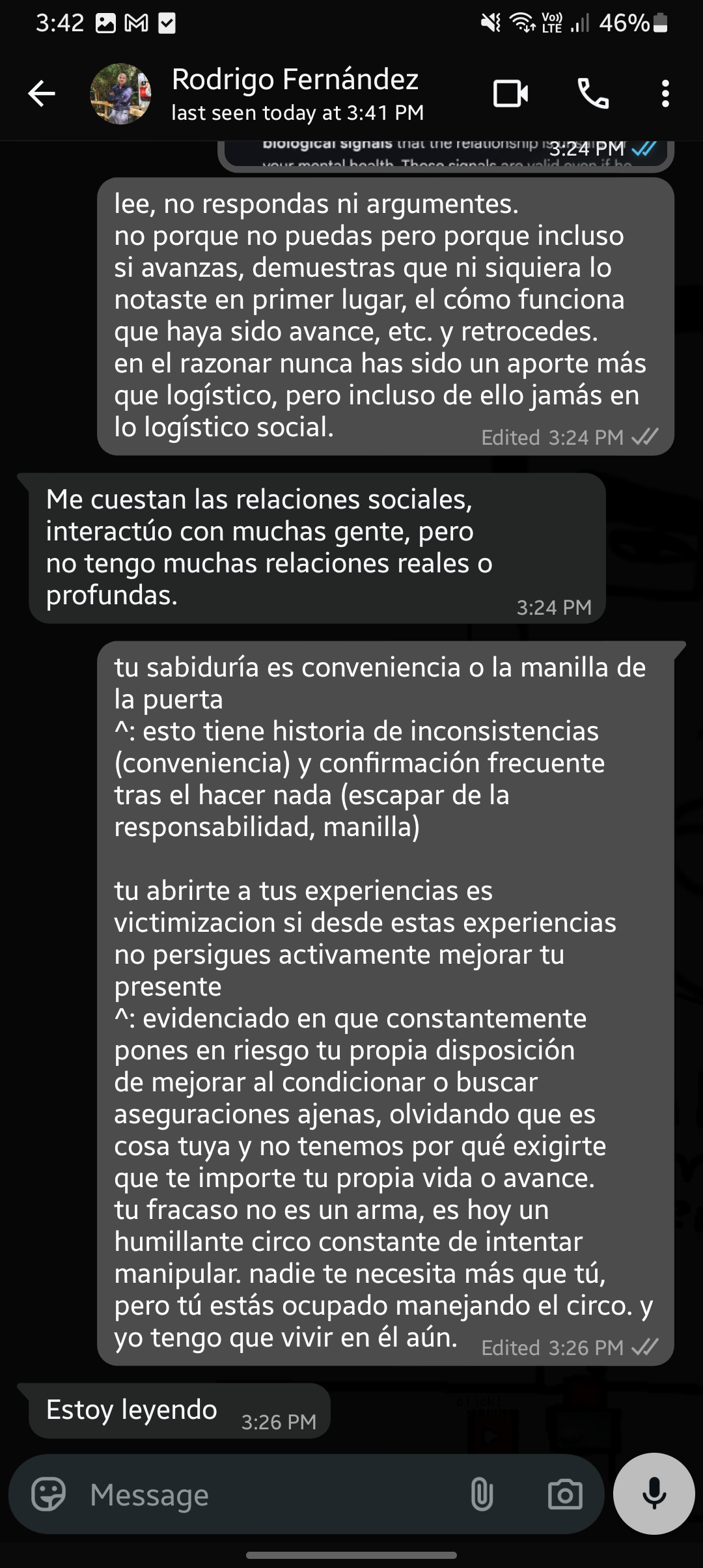The image size is (703, 1568).
Task: Open Rodrigo Fernández contact info
Action: (x=296, y=94)
